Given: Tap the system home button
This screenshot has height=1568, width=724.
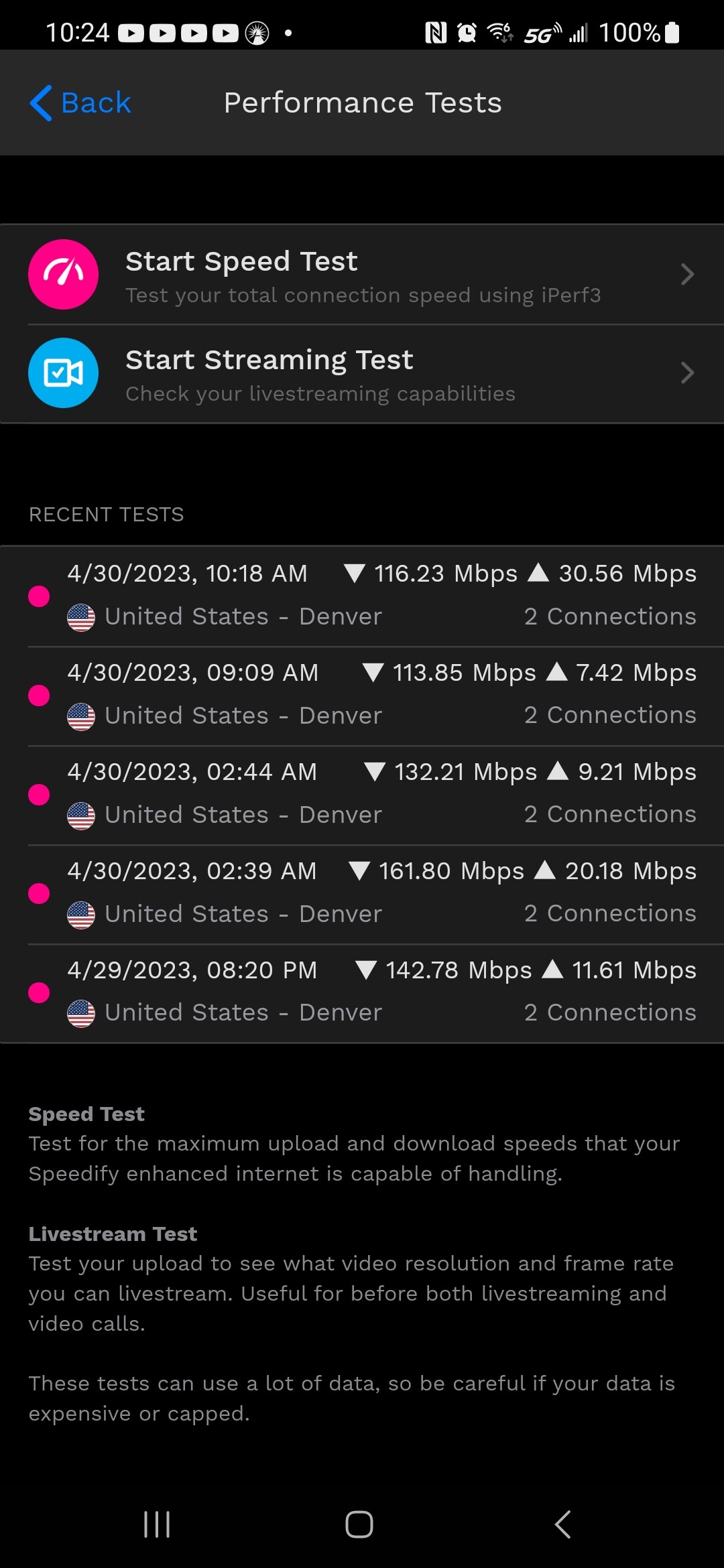Looking at the screenshot, I should 359,1524.
